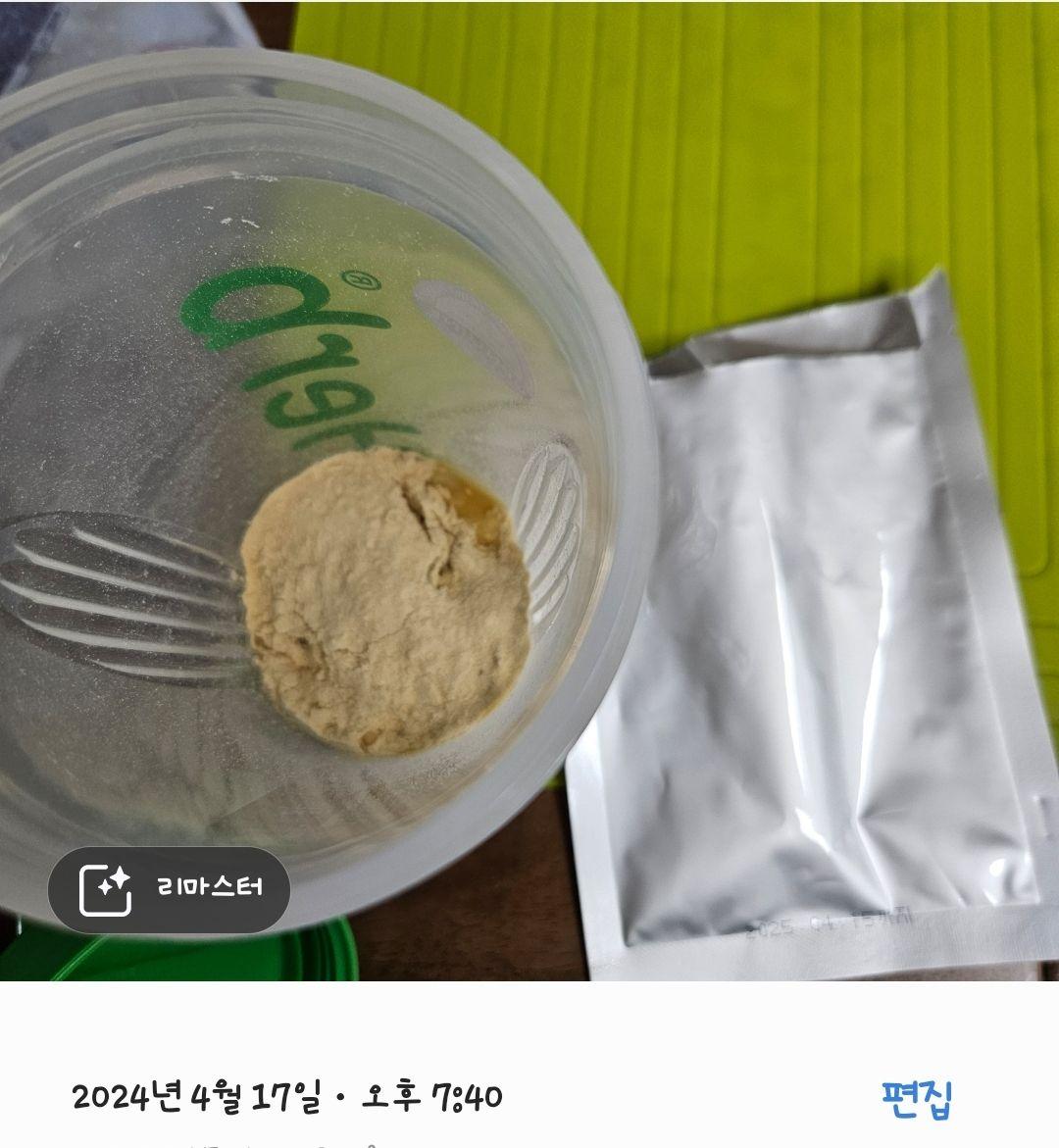The image size is (1059, 1148).
Task: Open 편집 to edit photo details
Action: point(916,1098)
